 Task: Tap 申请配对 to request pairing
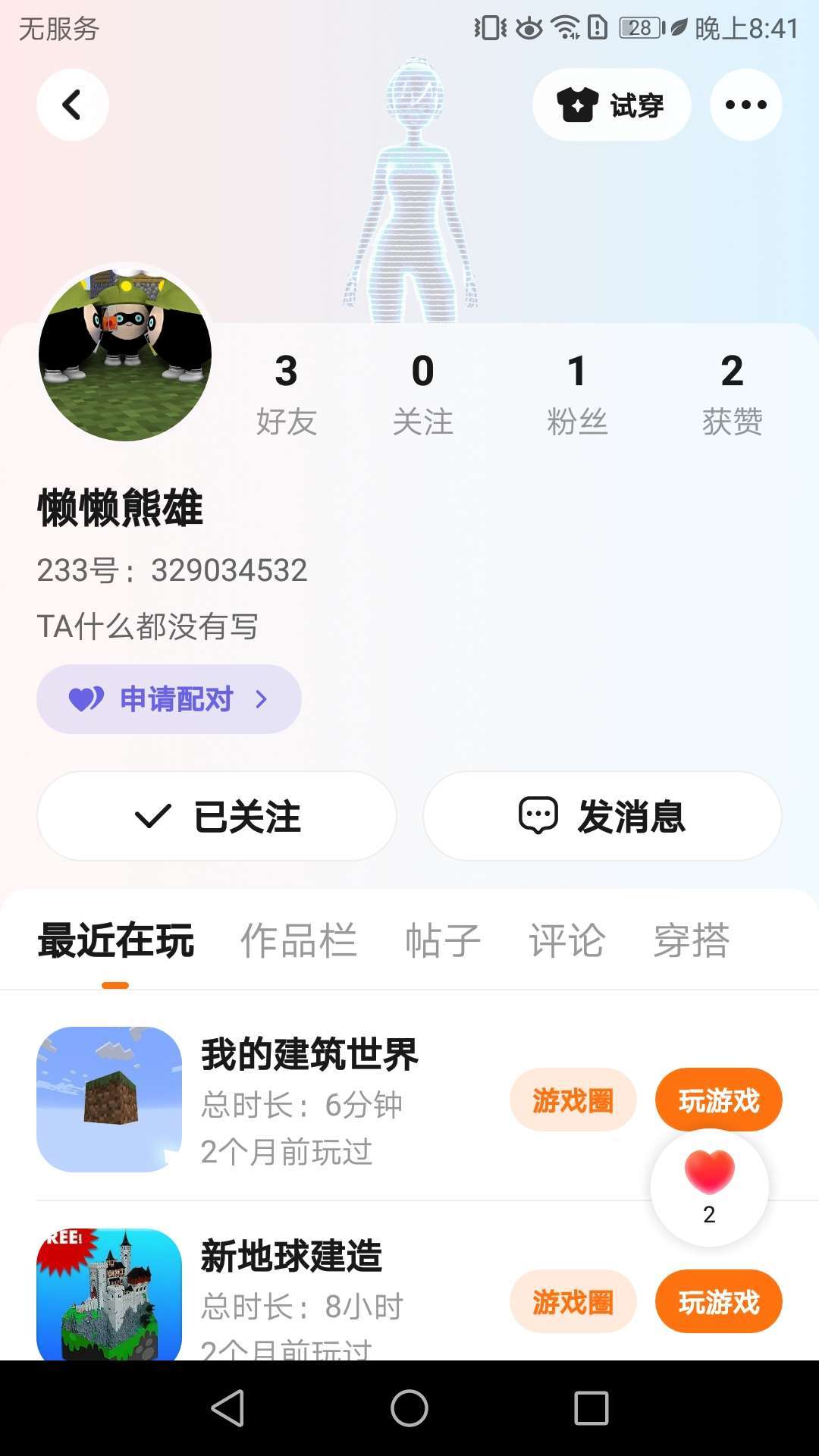[x=168, y=699]
